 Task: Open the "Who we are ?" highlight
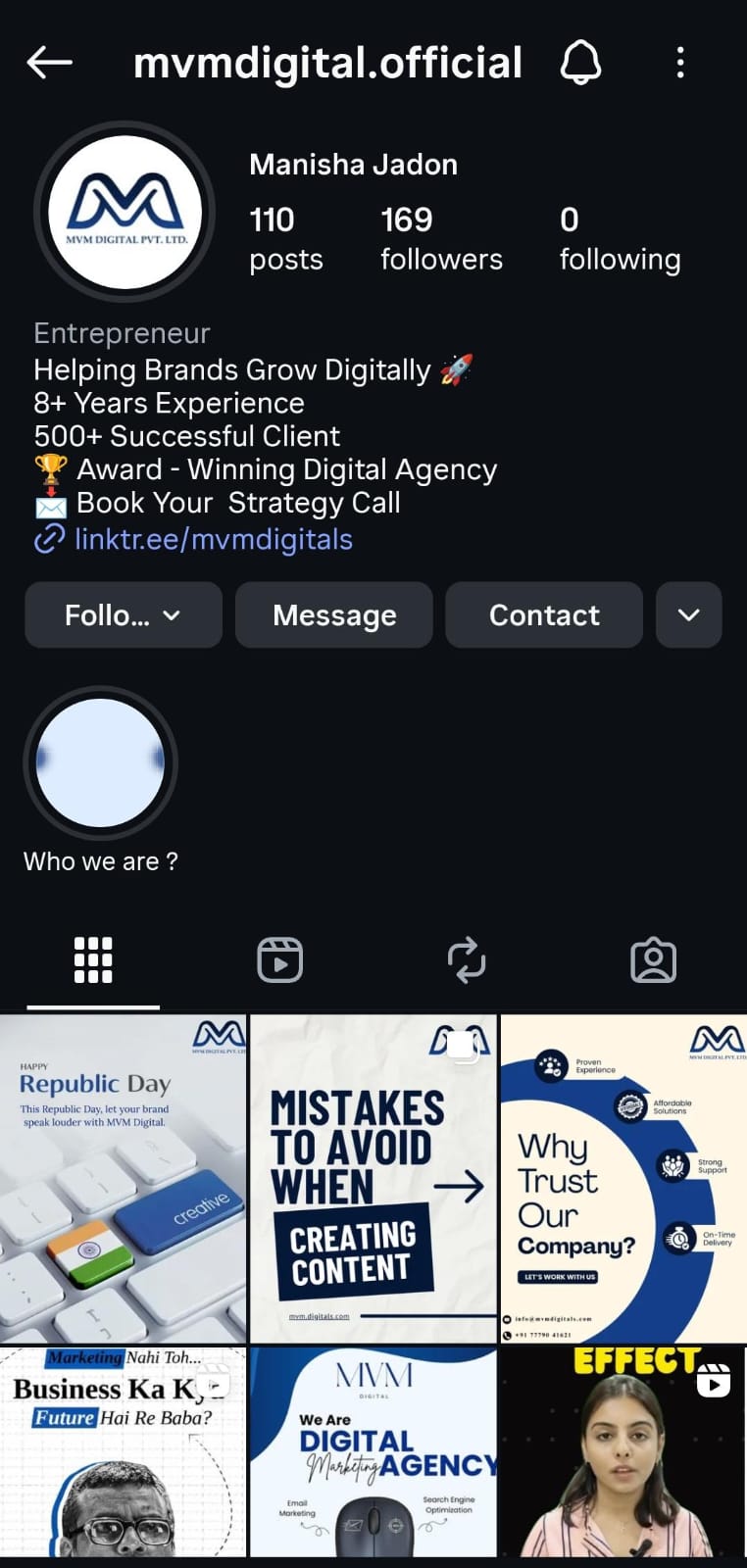100,762
